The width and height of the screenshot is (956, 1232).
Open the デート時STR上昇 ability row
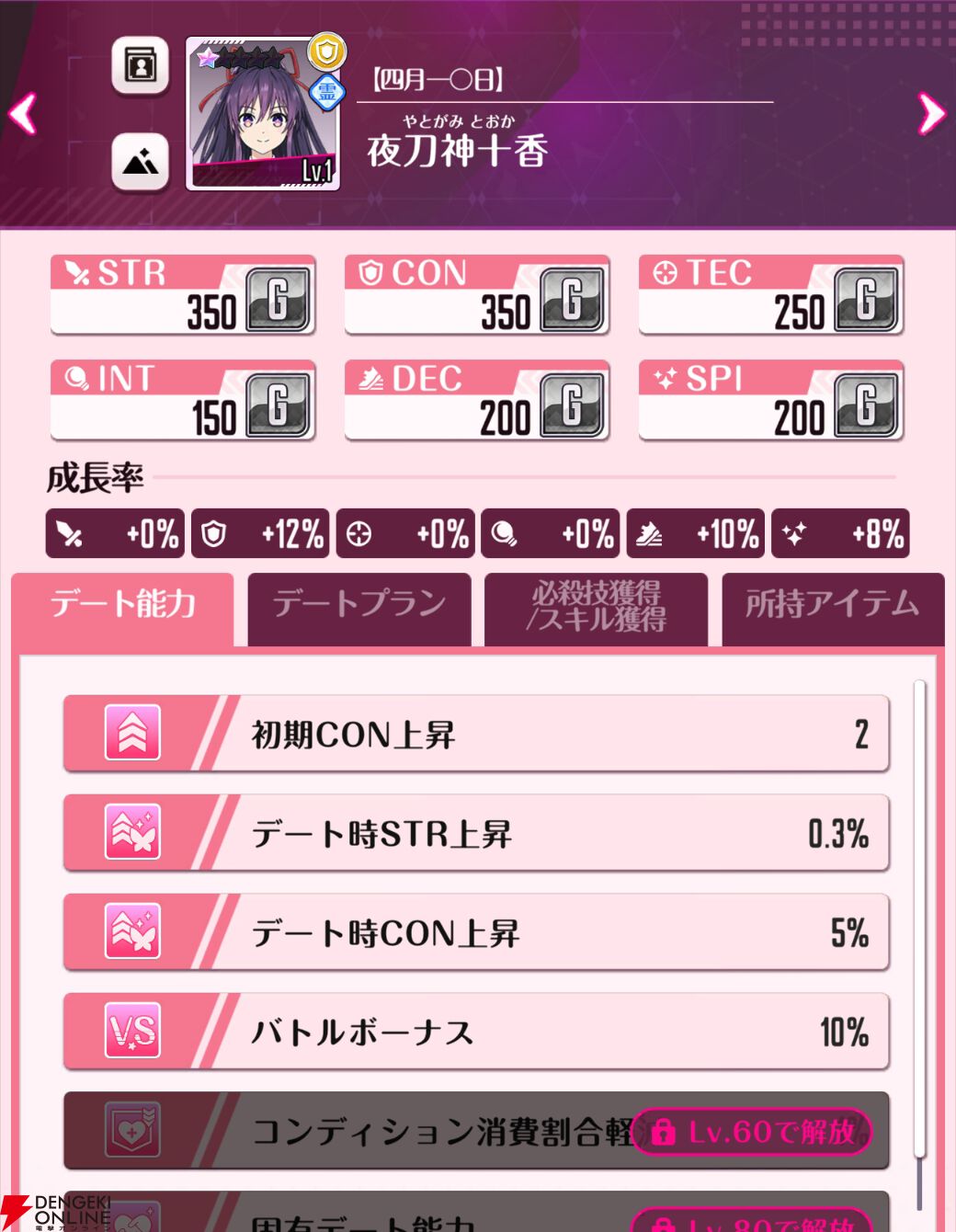pos(476,833)
